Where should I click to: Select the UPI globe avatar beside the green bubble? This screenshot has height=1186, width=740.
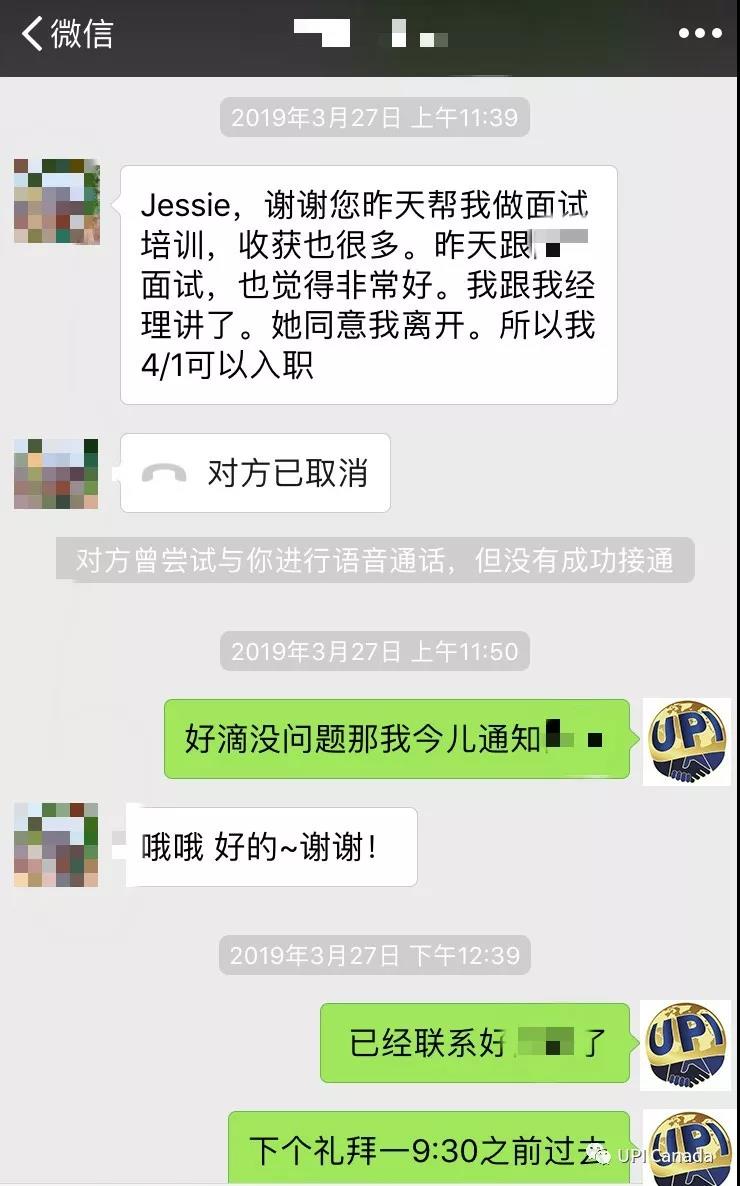coord(686,740)
